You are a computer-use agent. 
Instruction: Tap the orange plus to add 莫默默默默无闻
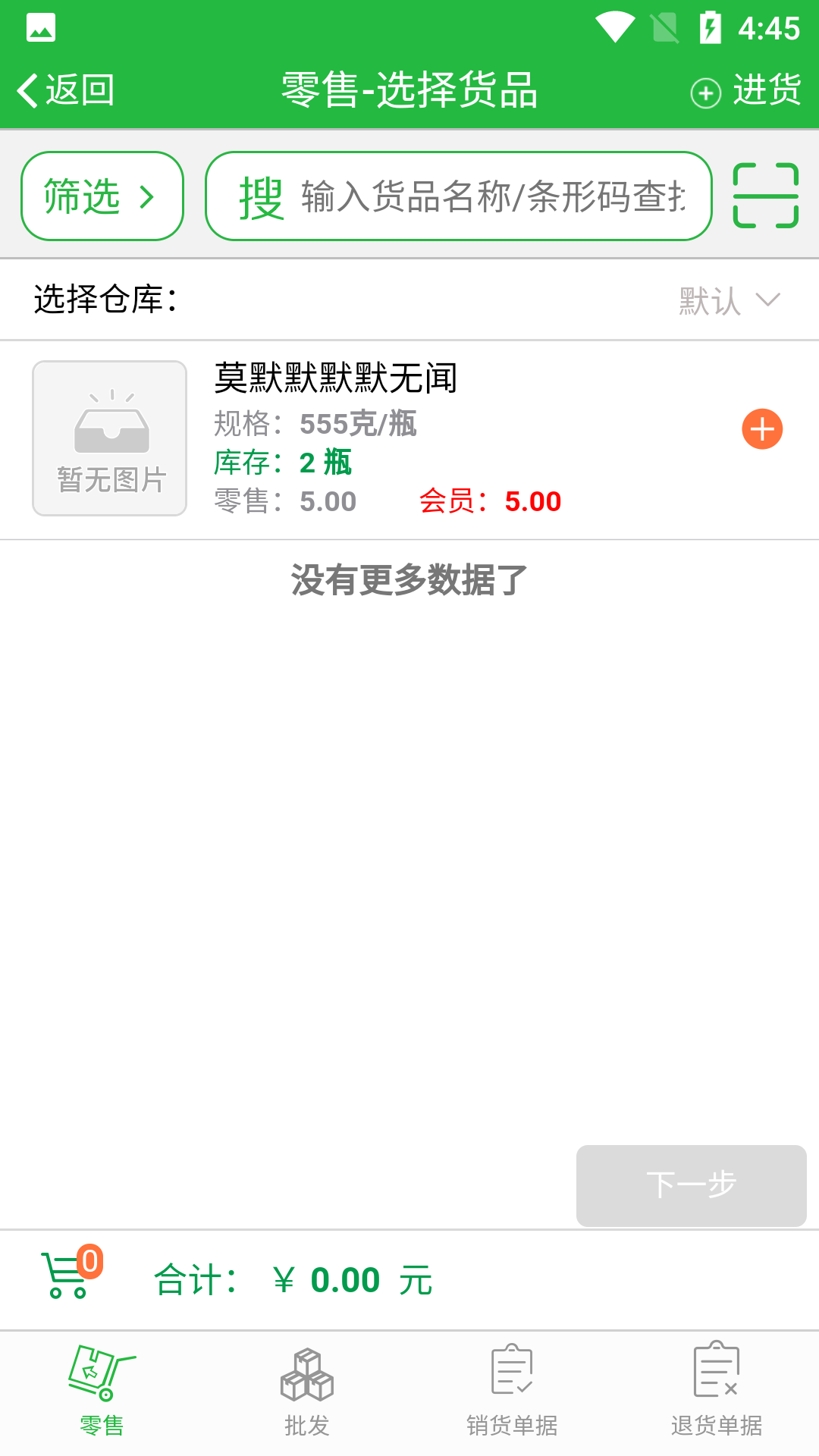(x=761, y=430)
